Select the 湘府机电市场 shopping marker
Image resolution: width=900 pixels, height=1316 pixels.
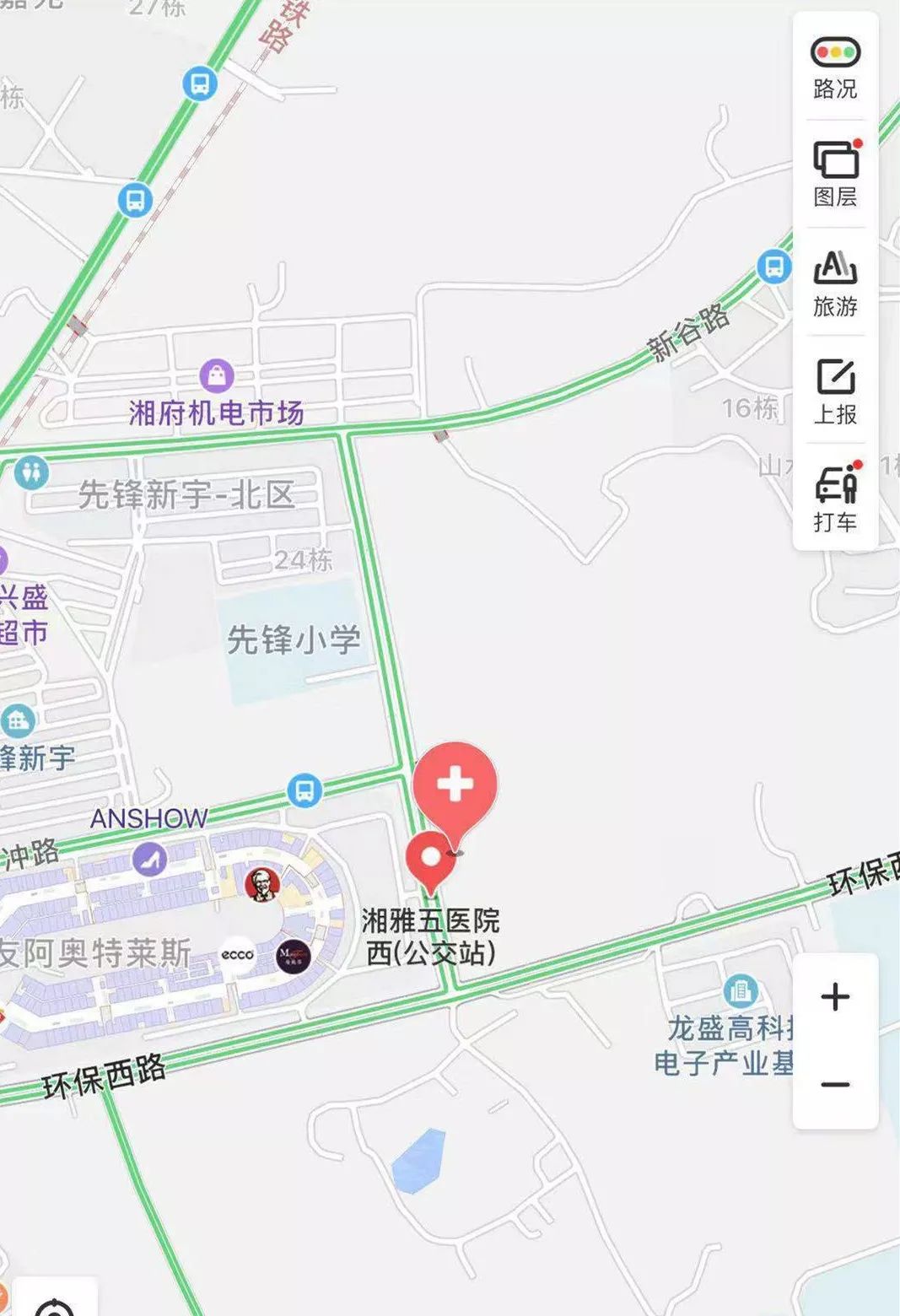tap(217, 375)
